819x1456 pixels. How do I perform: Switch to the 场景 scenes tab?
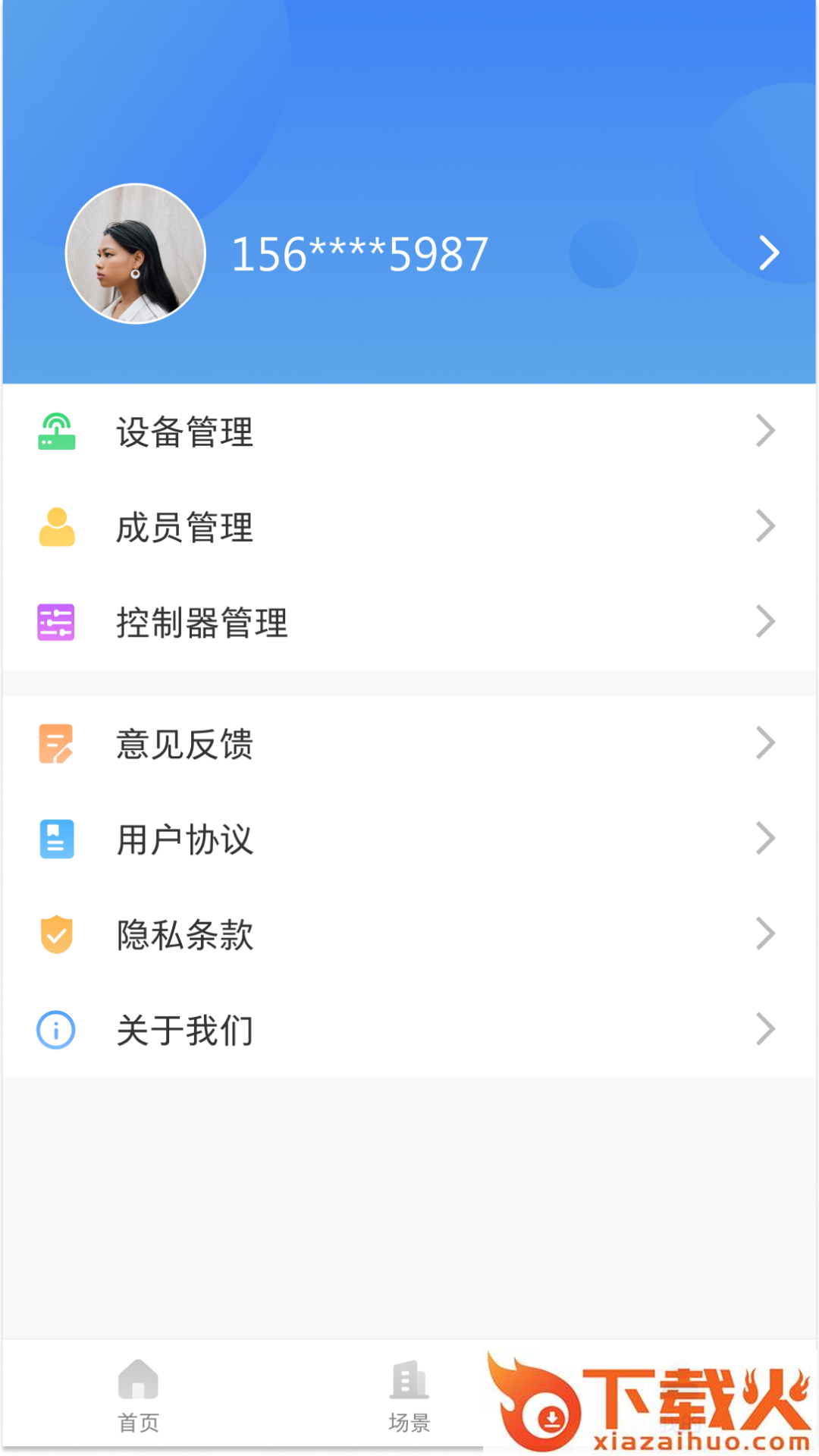(x=409, y=1395)
